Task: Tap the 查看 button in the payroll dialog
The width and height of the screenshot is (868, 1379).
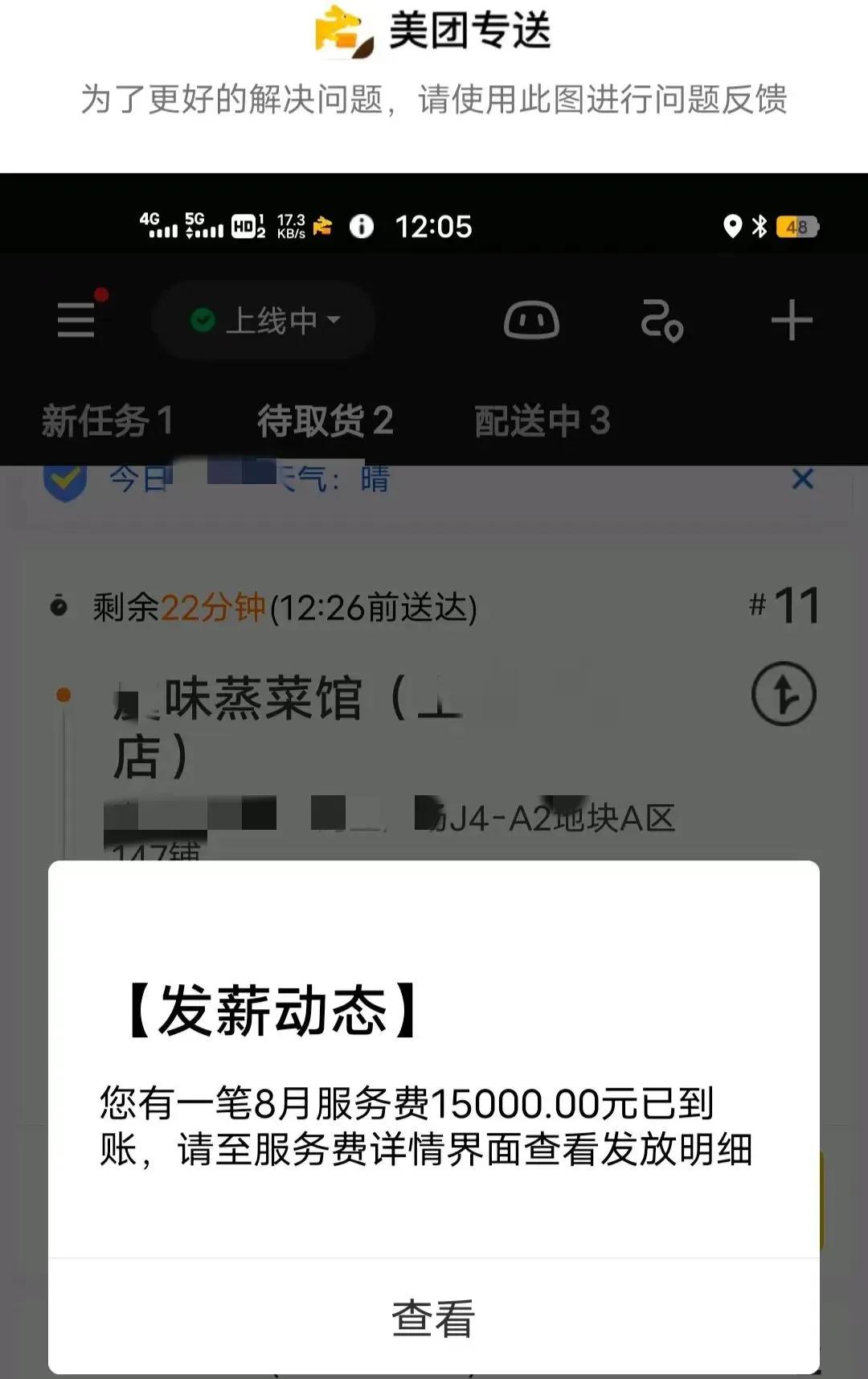Action: 434,1316
